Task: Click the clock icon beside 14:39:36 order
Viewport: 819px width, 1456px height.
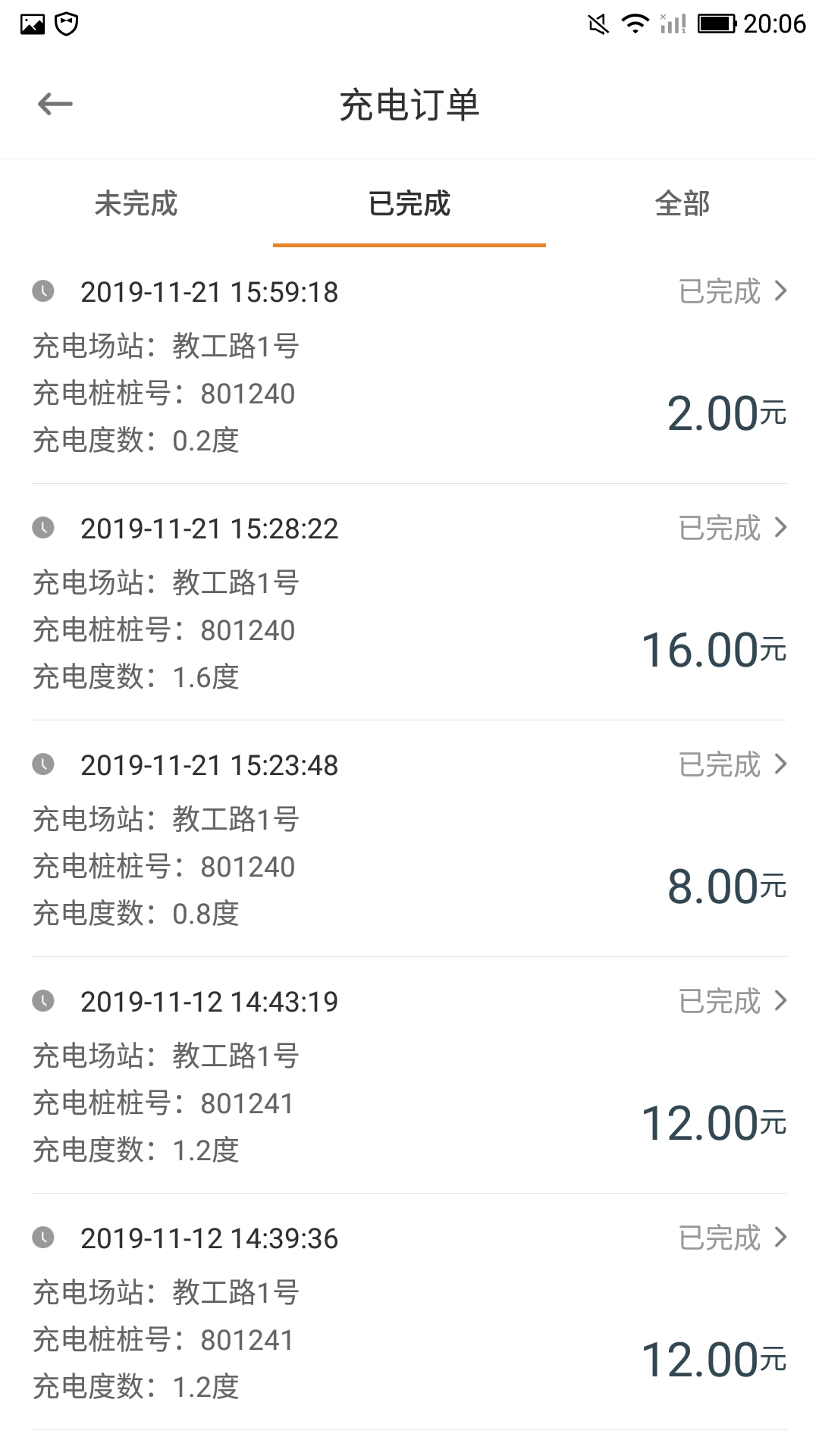Action: tap(43, 1238)
